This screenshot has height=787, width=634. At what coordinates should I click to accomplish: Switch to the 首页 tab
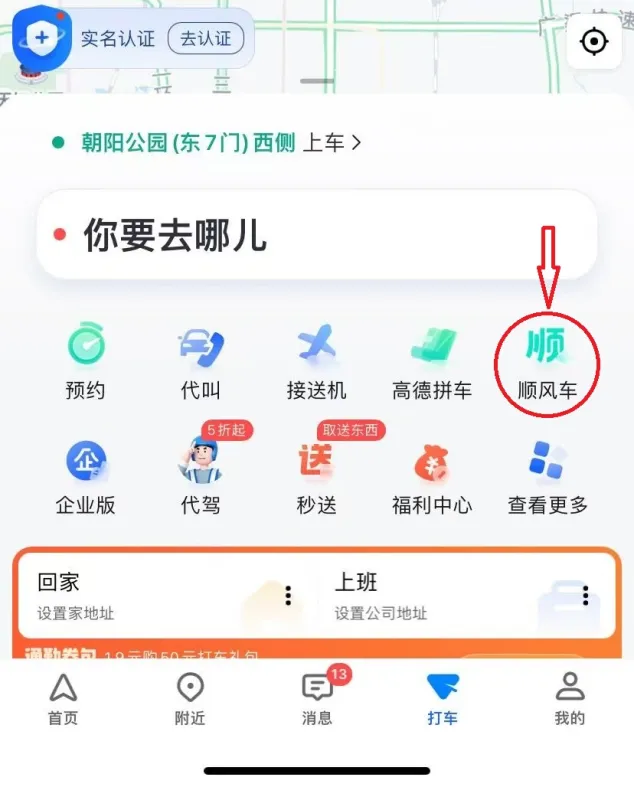[63, 699]
